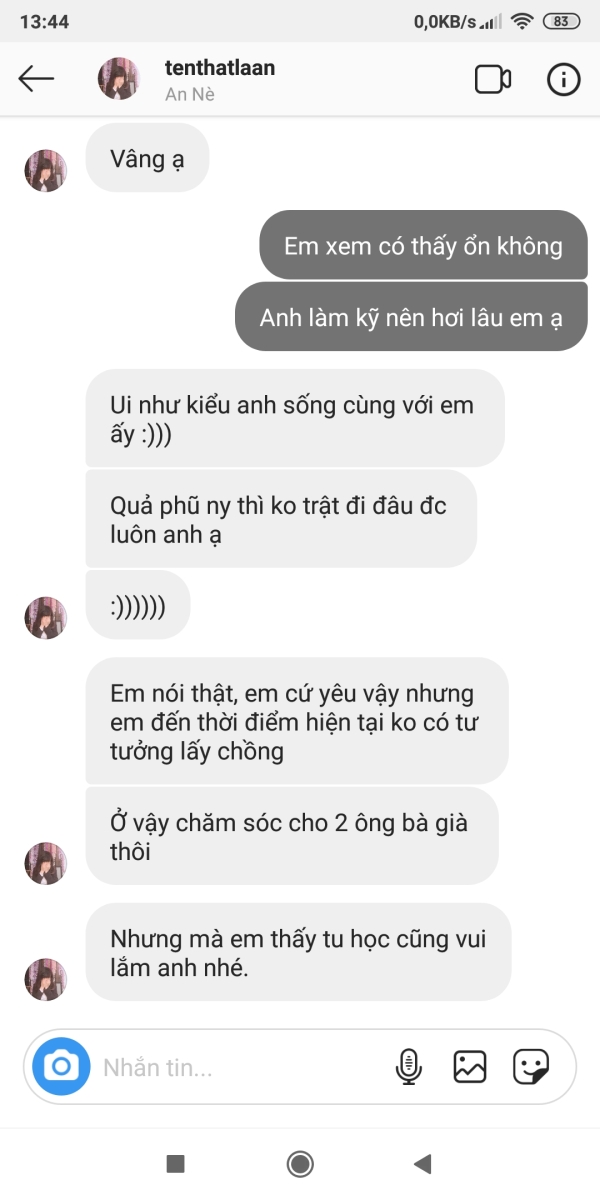
Task: Open the camera in the message bar
Action: 61,1067
